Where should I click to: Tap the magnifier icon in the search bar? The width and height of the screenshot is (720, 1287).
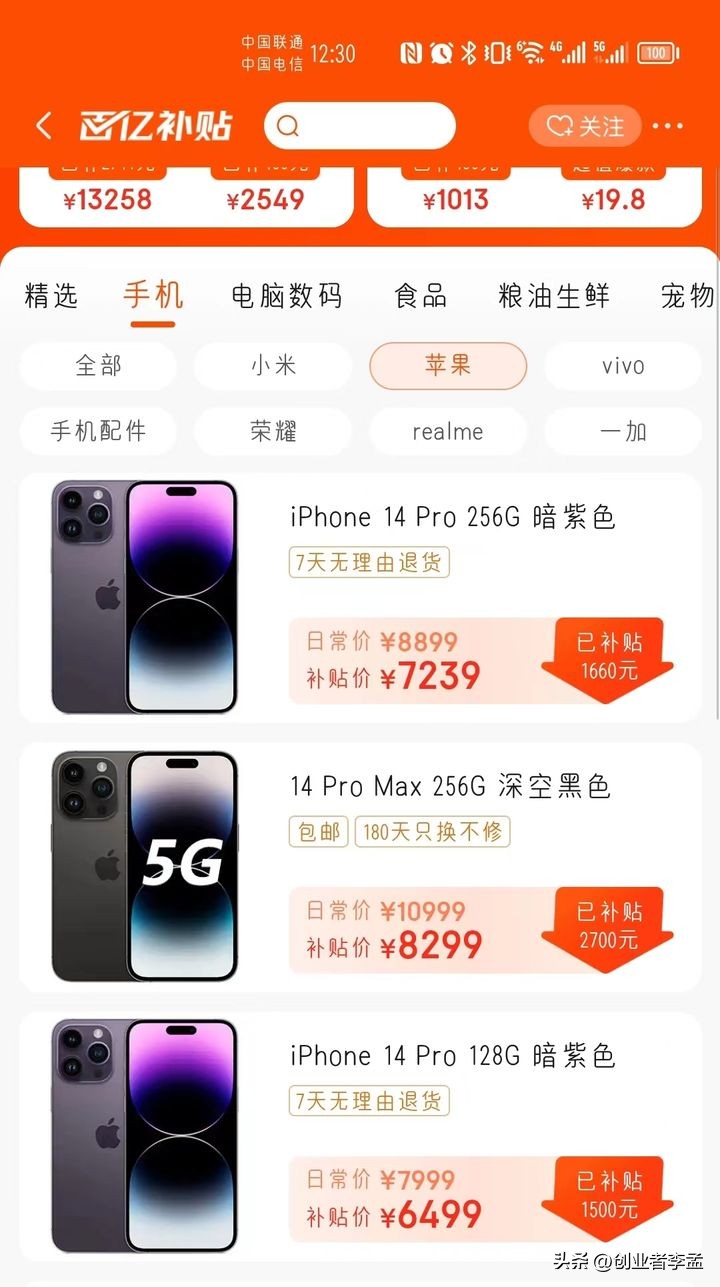(290, 126)
